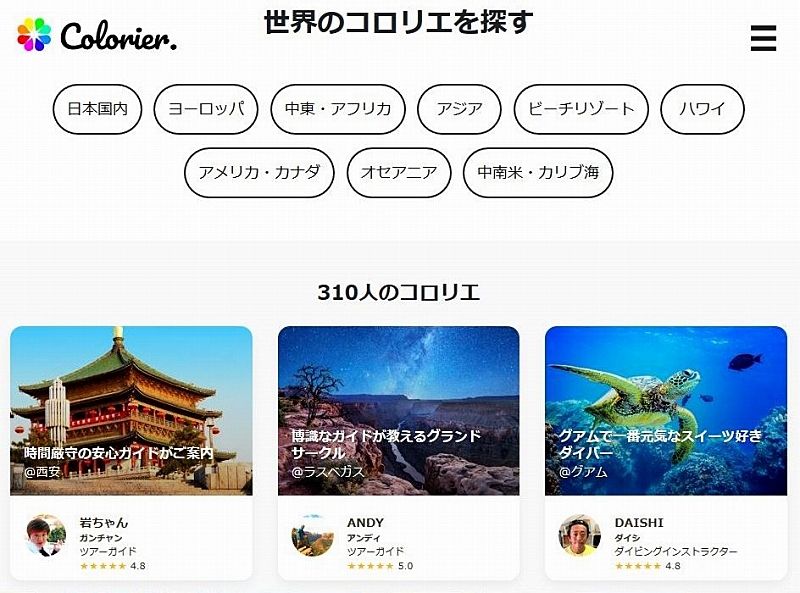This screenshot has width=800, height=593.
Task: Select the 中南米・カリブ海 chip
Action: pos(538,172)
